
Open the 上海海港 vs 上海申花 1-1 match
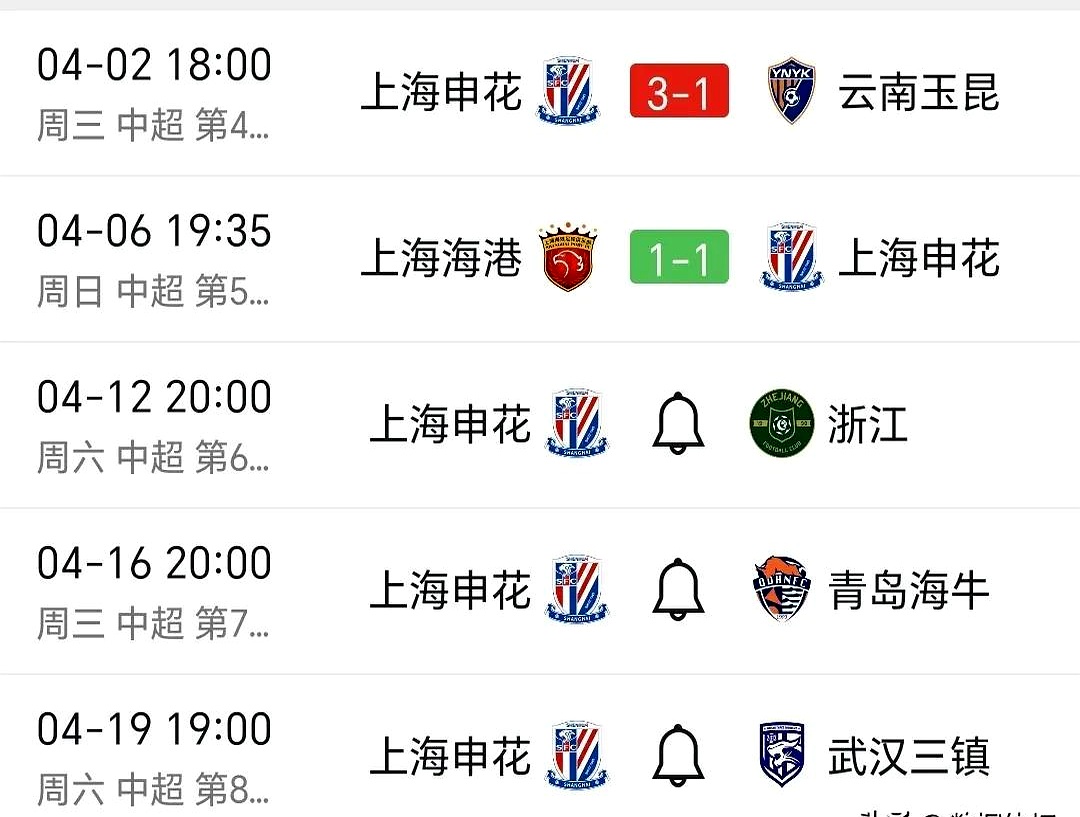coord(679,259)
